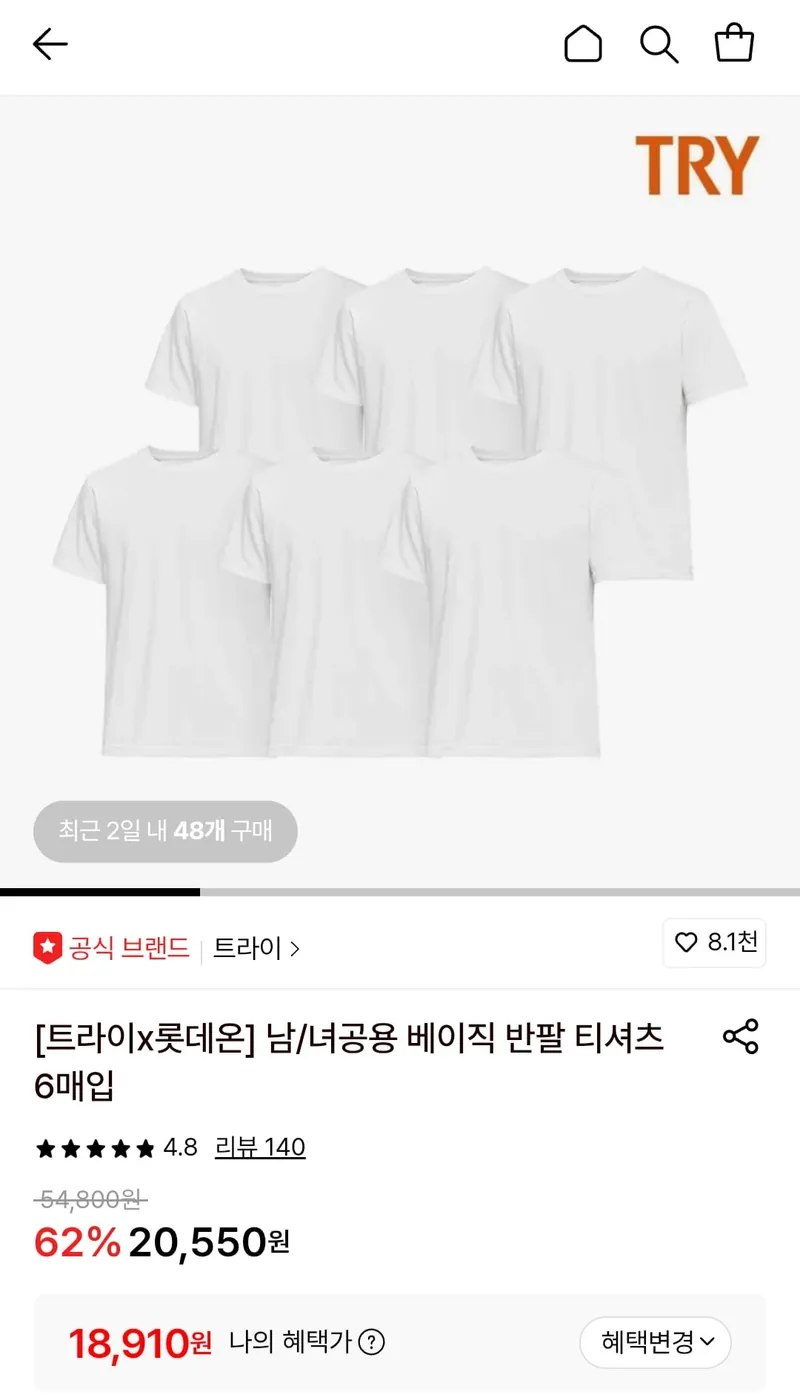Viewport: 800px width, 1400px height.
Task: Open the recent purchases badge overlay
Action: coord(165,831)
